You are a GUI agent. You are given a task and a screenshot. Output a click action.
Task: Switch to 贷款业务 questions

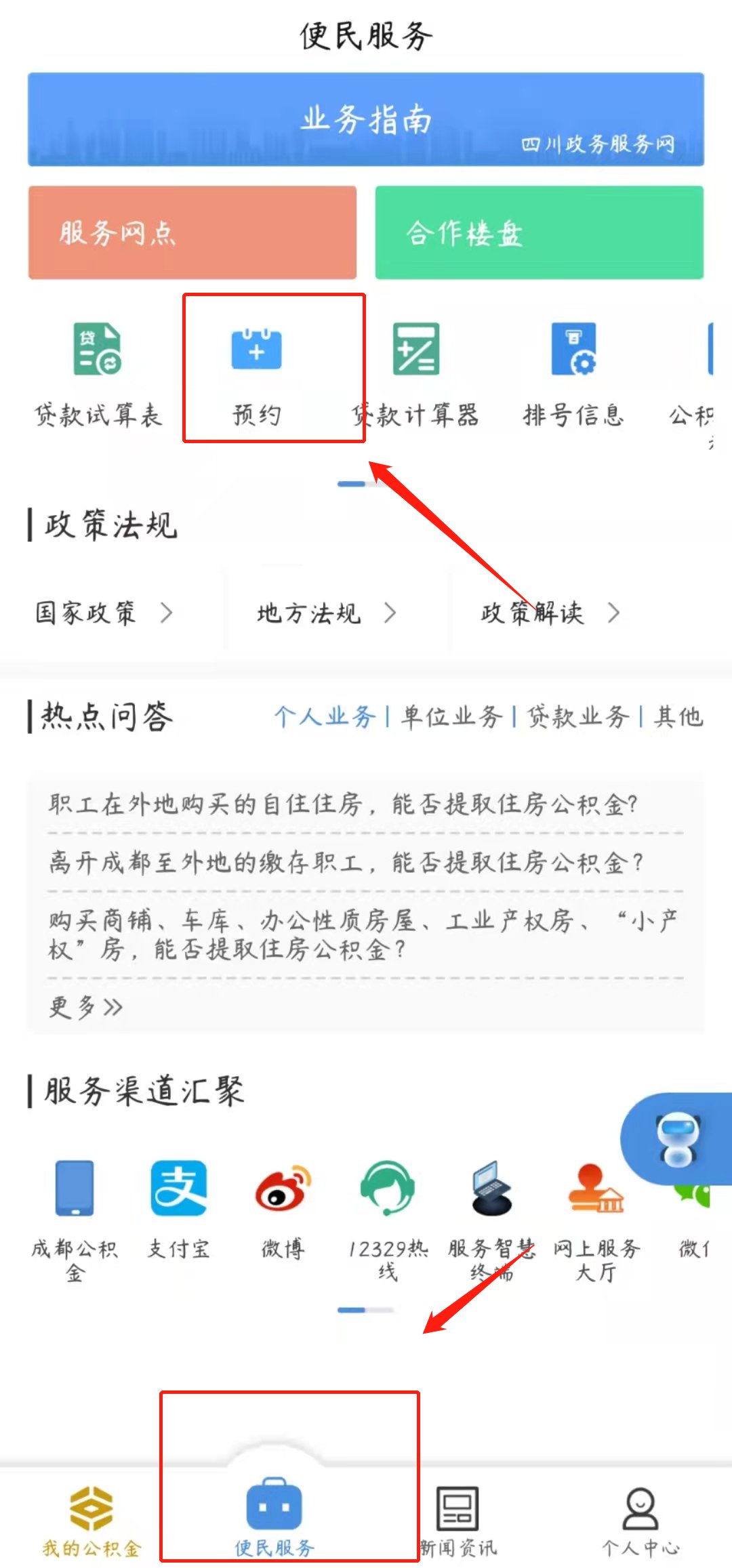[578, 716]
